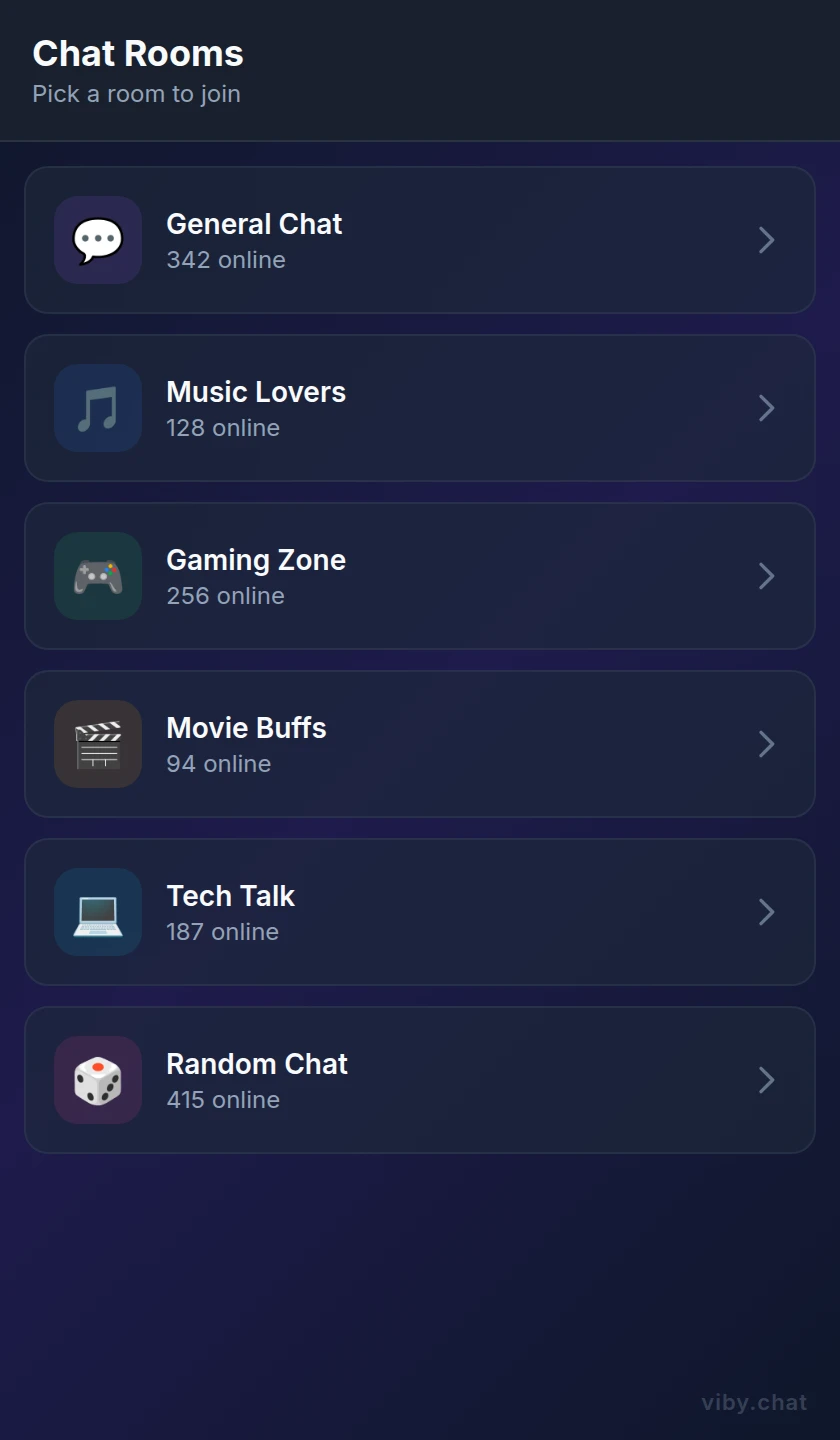
Task: Expand the Music Lovers room via chevron
Action: (x=766, y=408)
